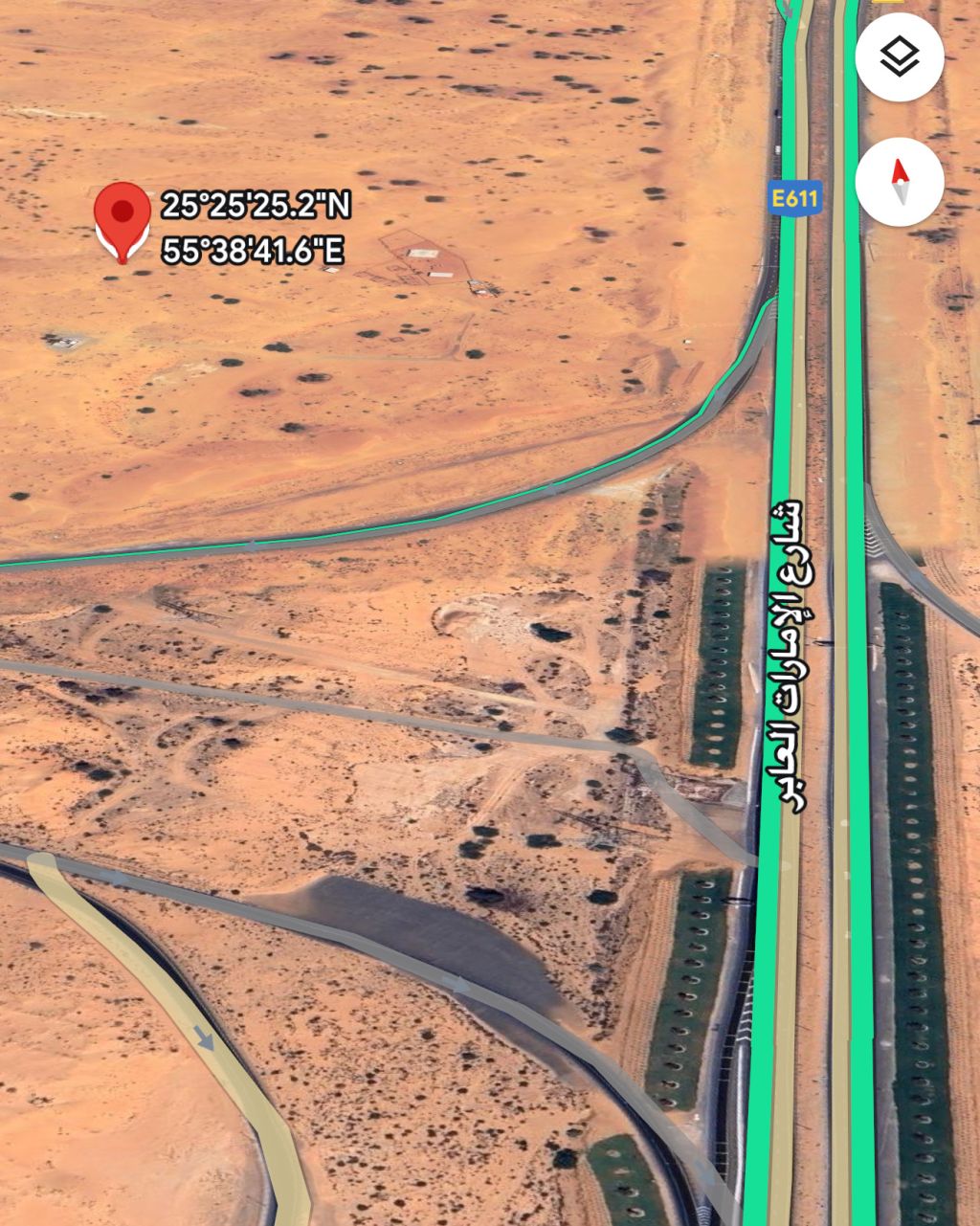Open the map layers button
This screenshot has height=1226, width=980.
(x=899, y=57)
